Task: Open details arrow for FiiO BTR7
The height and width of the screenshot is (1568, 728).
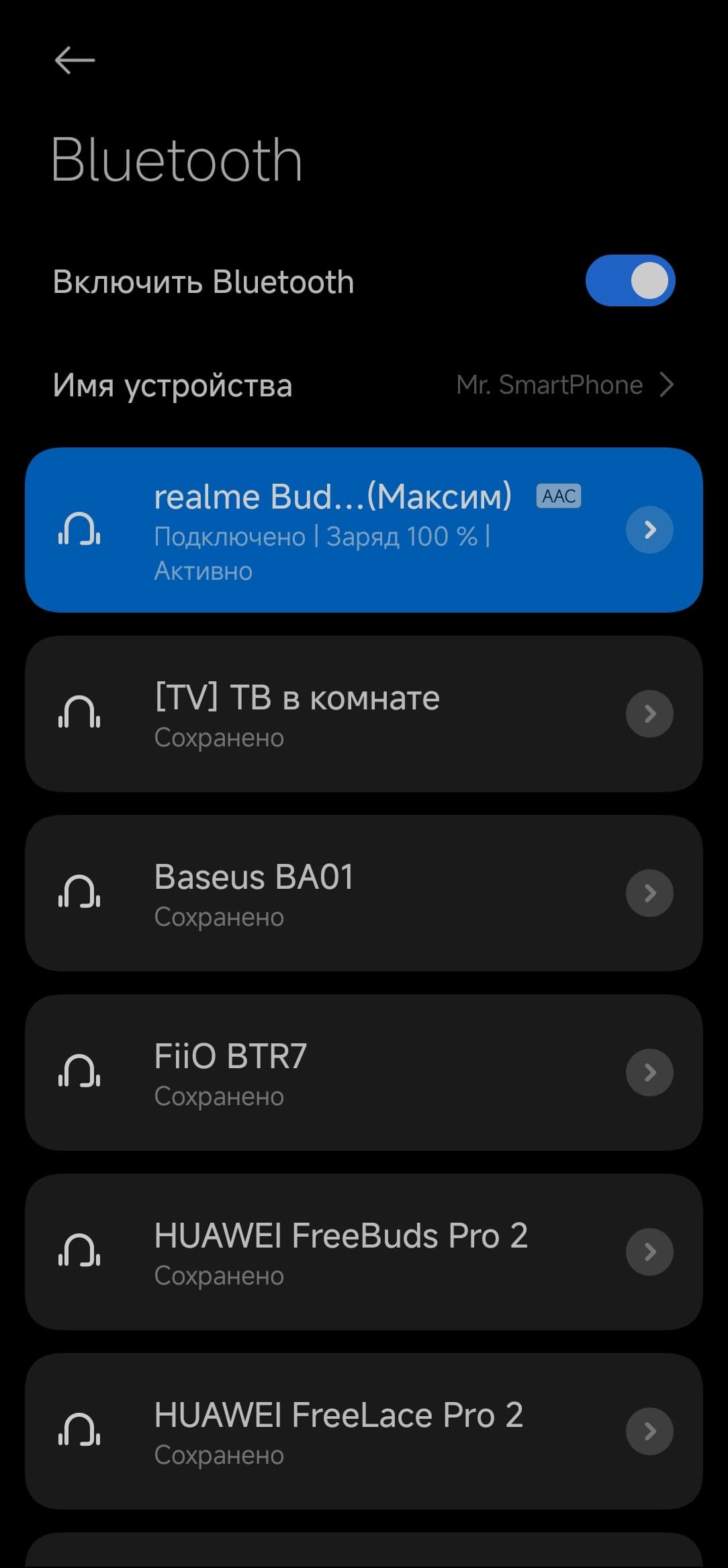Action: tap(649, 1072)
